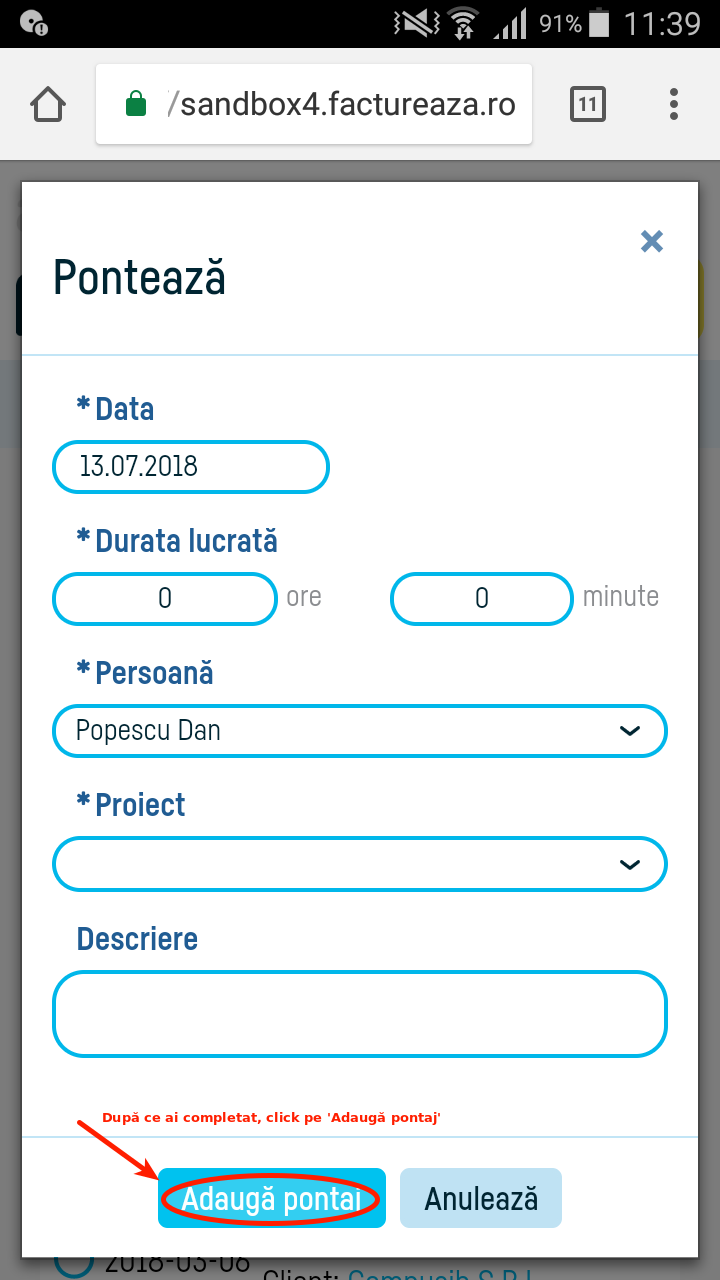This screenshot has width=720, height=1280.
Task: Click the ore hours input field
Action: pyautogui.click(x=164, y=598)
